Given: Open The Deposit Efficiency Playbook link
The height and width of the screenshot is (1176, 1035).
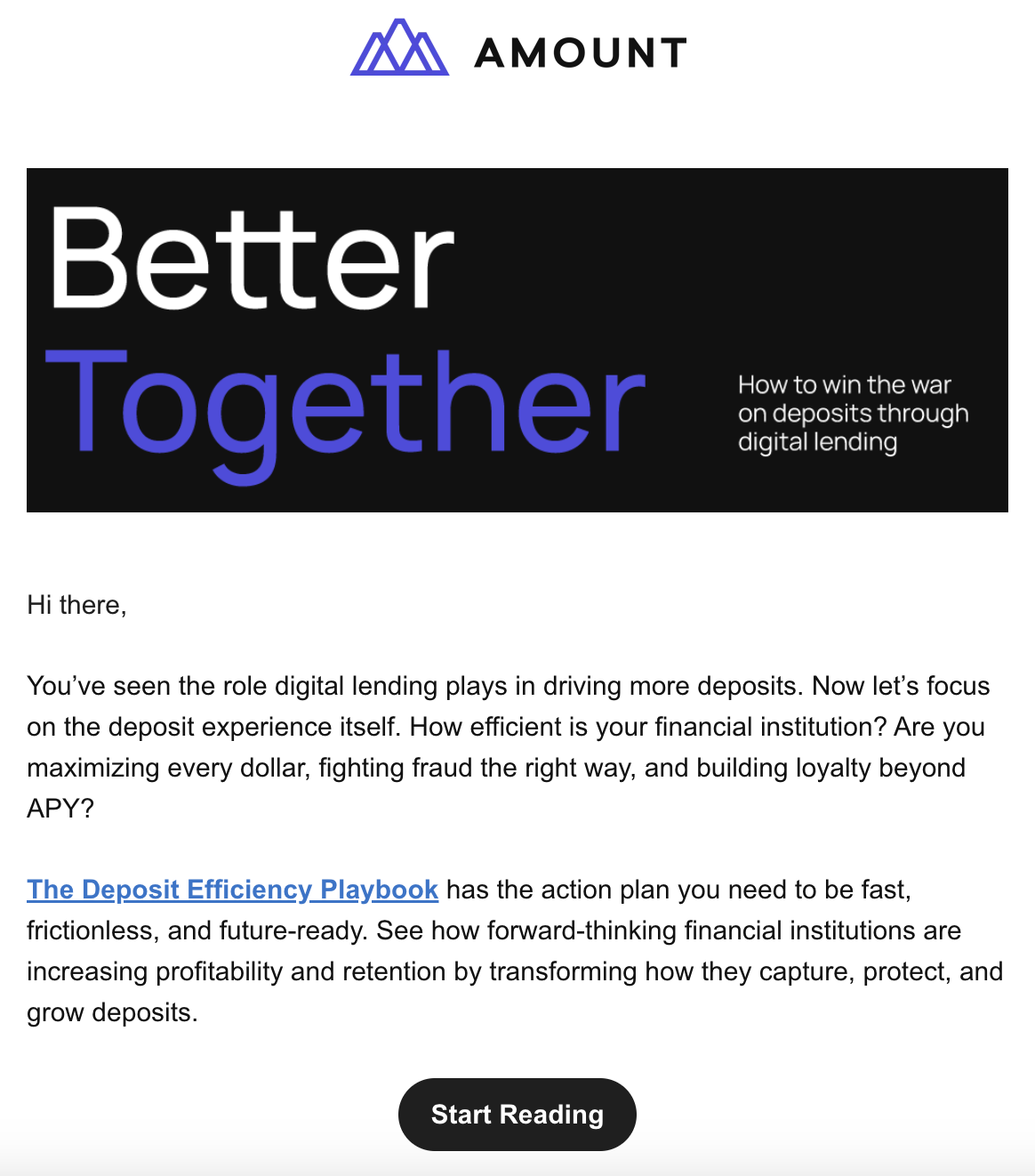Looking at the screenshot, I should coord(232,890).
